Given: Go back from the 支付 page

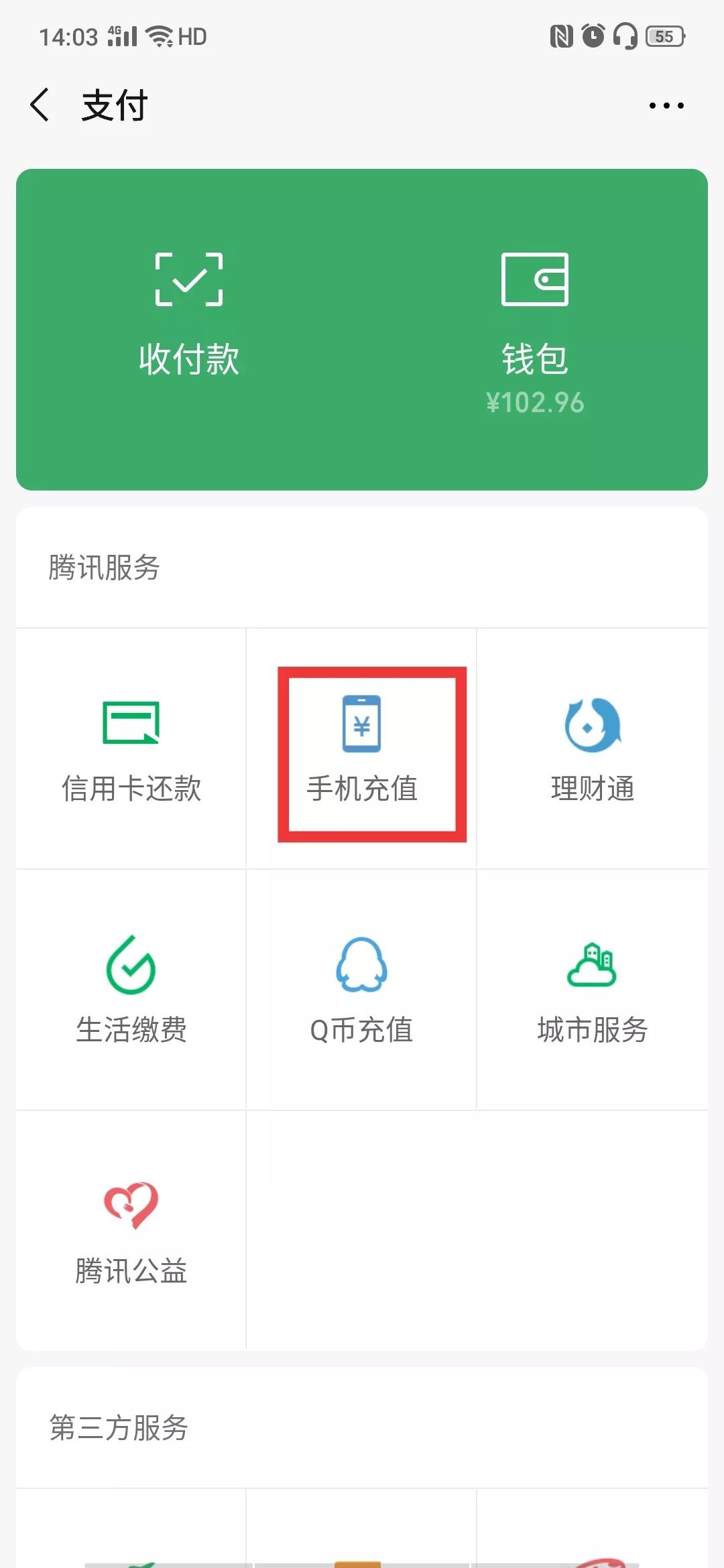Looking at the screenshot, I should (40, 105).
